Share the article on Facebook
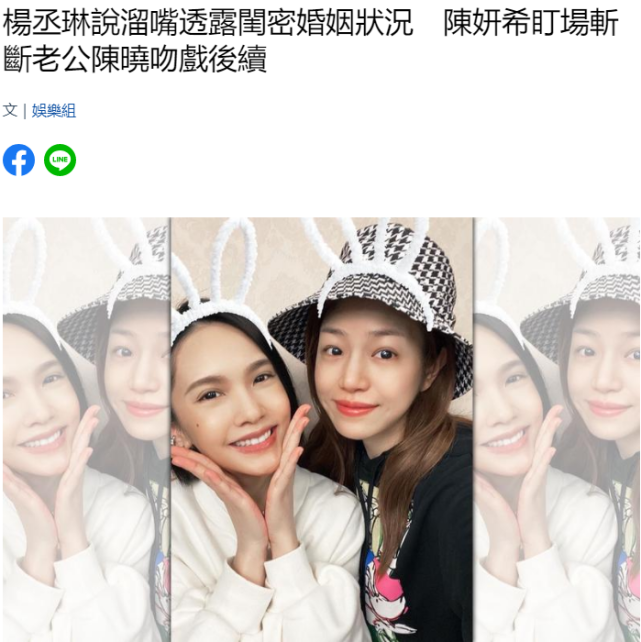 (19, 160)
